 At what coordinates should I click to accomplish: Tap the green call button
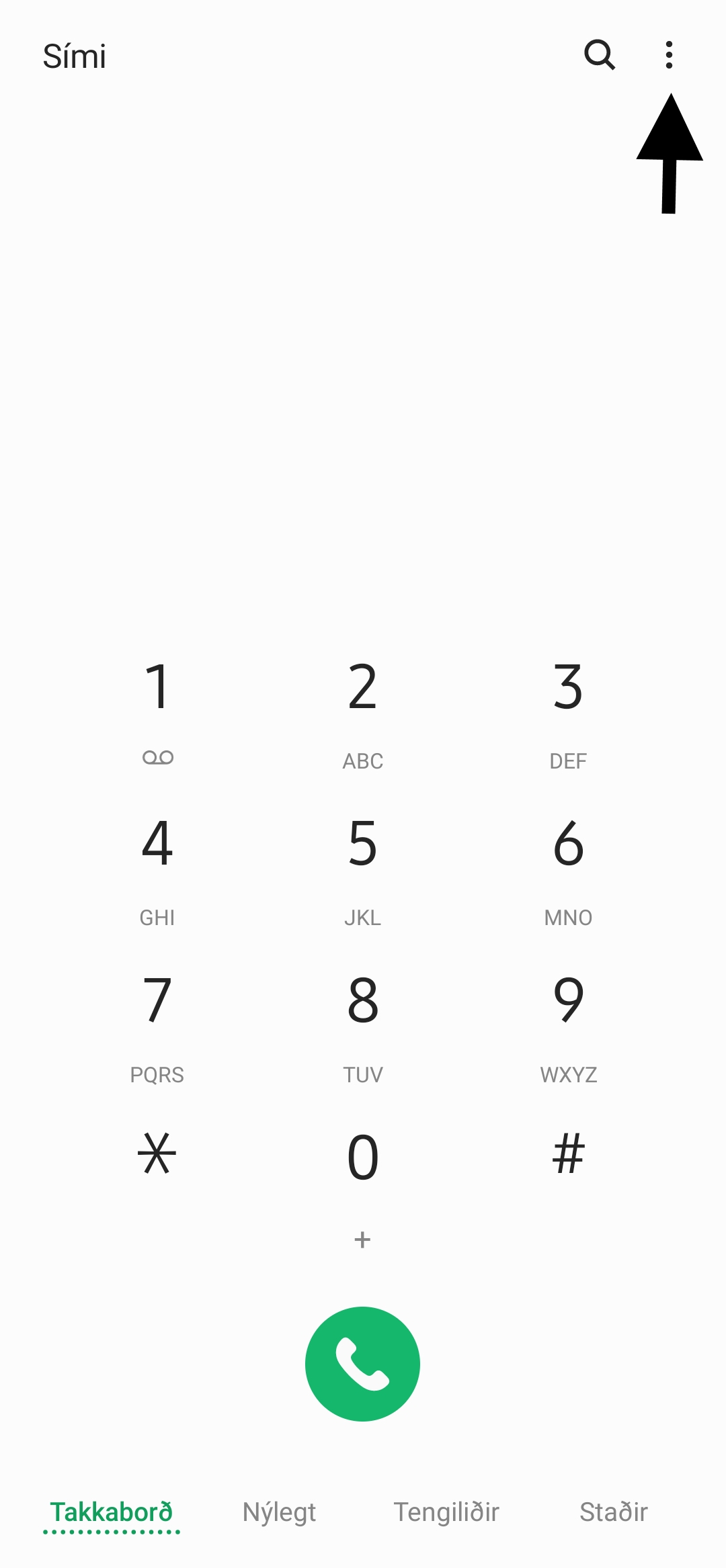363,1364
